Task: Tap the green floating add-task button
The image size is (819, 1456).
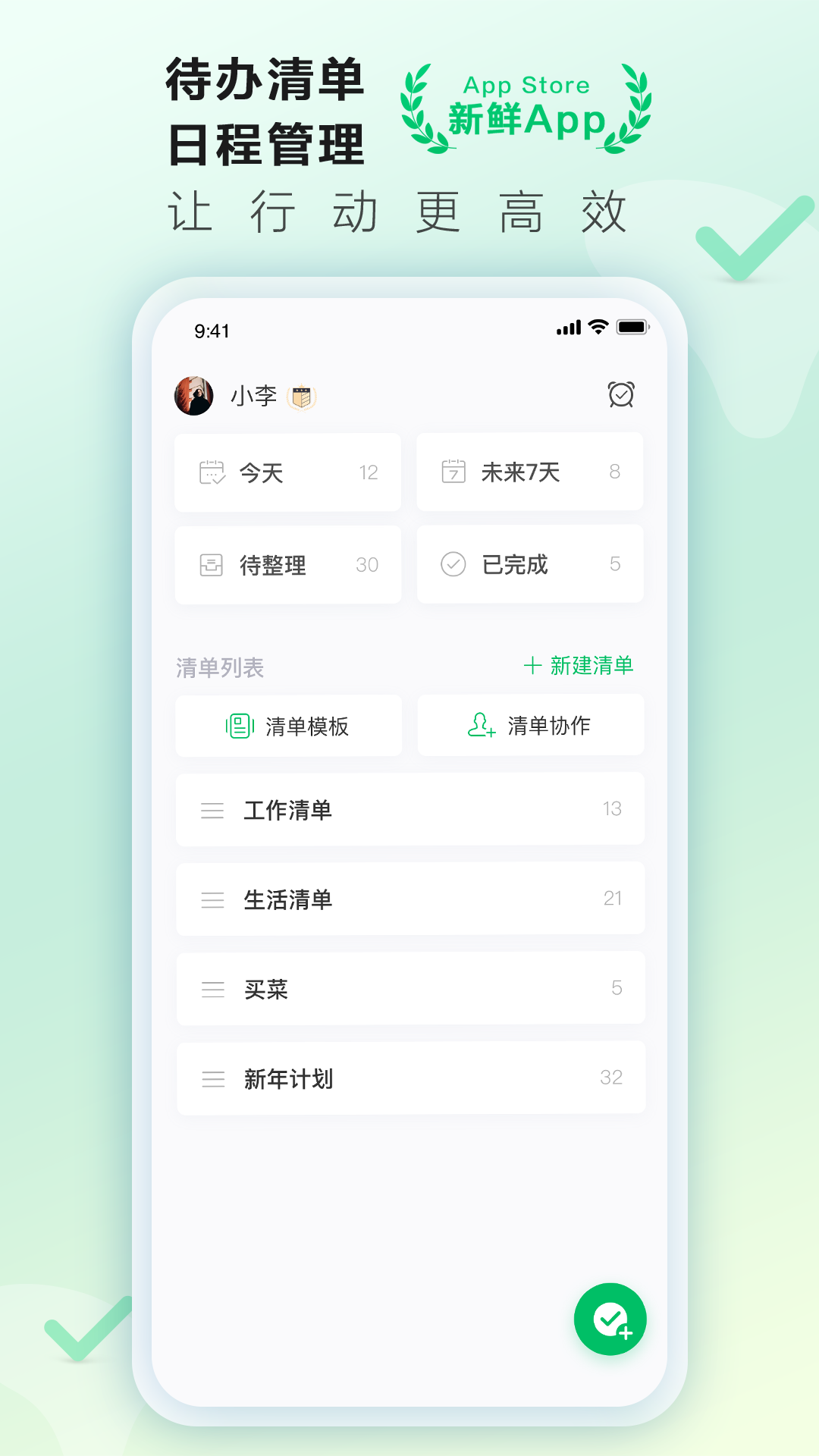Action: (610, 1319)
